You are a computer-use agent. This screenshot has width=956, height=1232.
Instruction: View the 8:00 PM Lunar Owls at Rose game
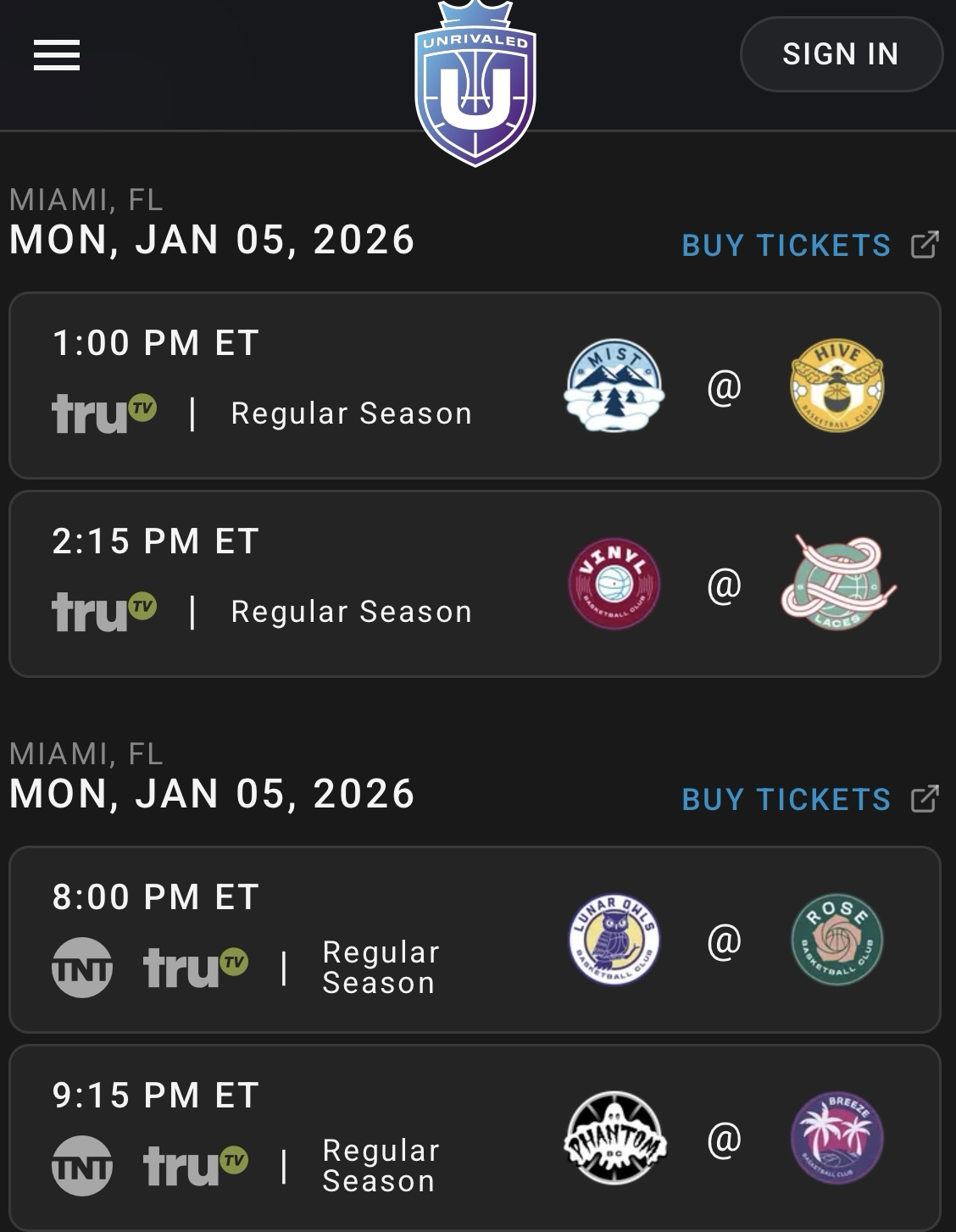tap(475, 940)
